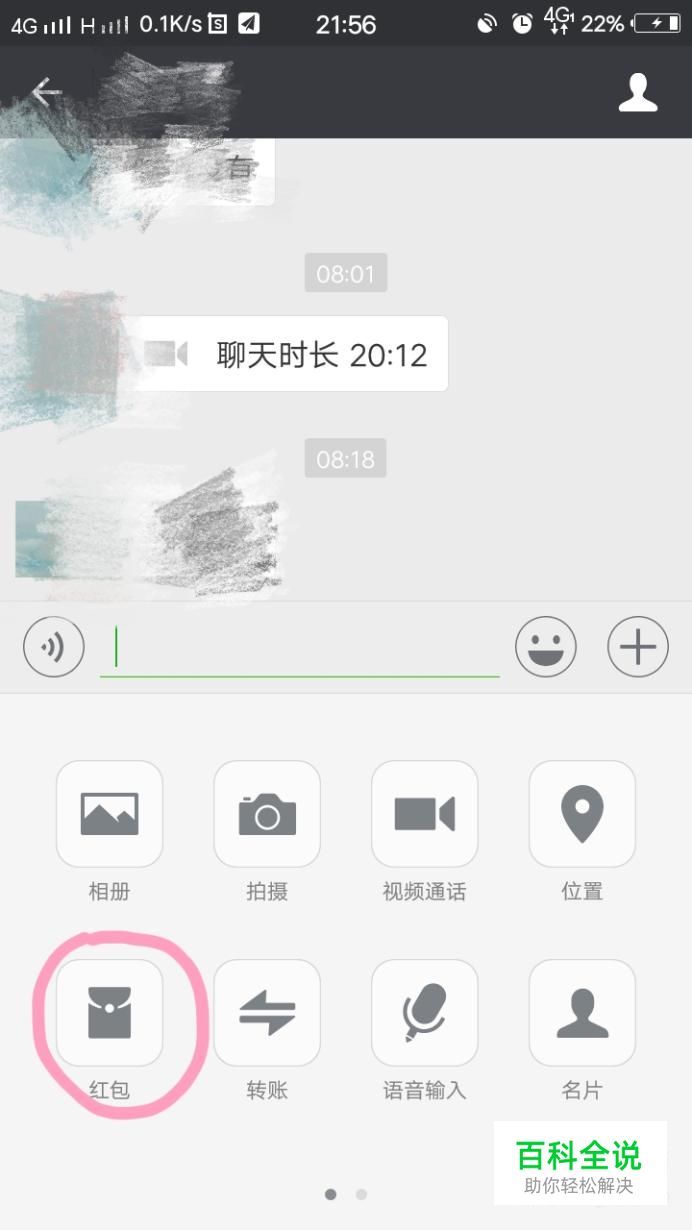Open 相册 to pick a photo
The image size is (692, 1230).
(x=109, y=814)
